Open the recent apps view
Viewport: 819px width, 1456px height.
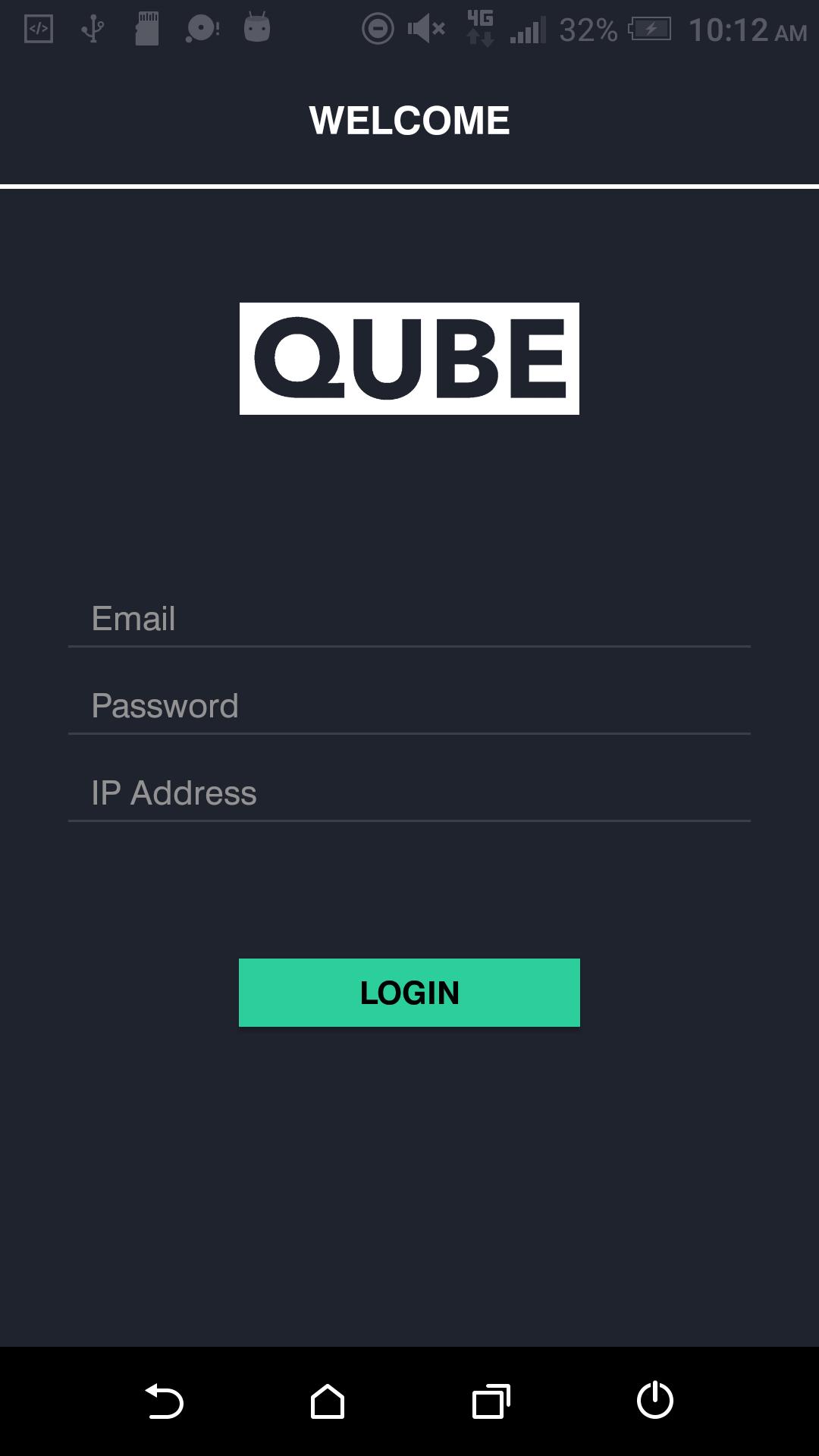pyautogui.click(x=491, y=1401)
